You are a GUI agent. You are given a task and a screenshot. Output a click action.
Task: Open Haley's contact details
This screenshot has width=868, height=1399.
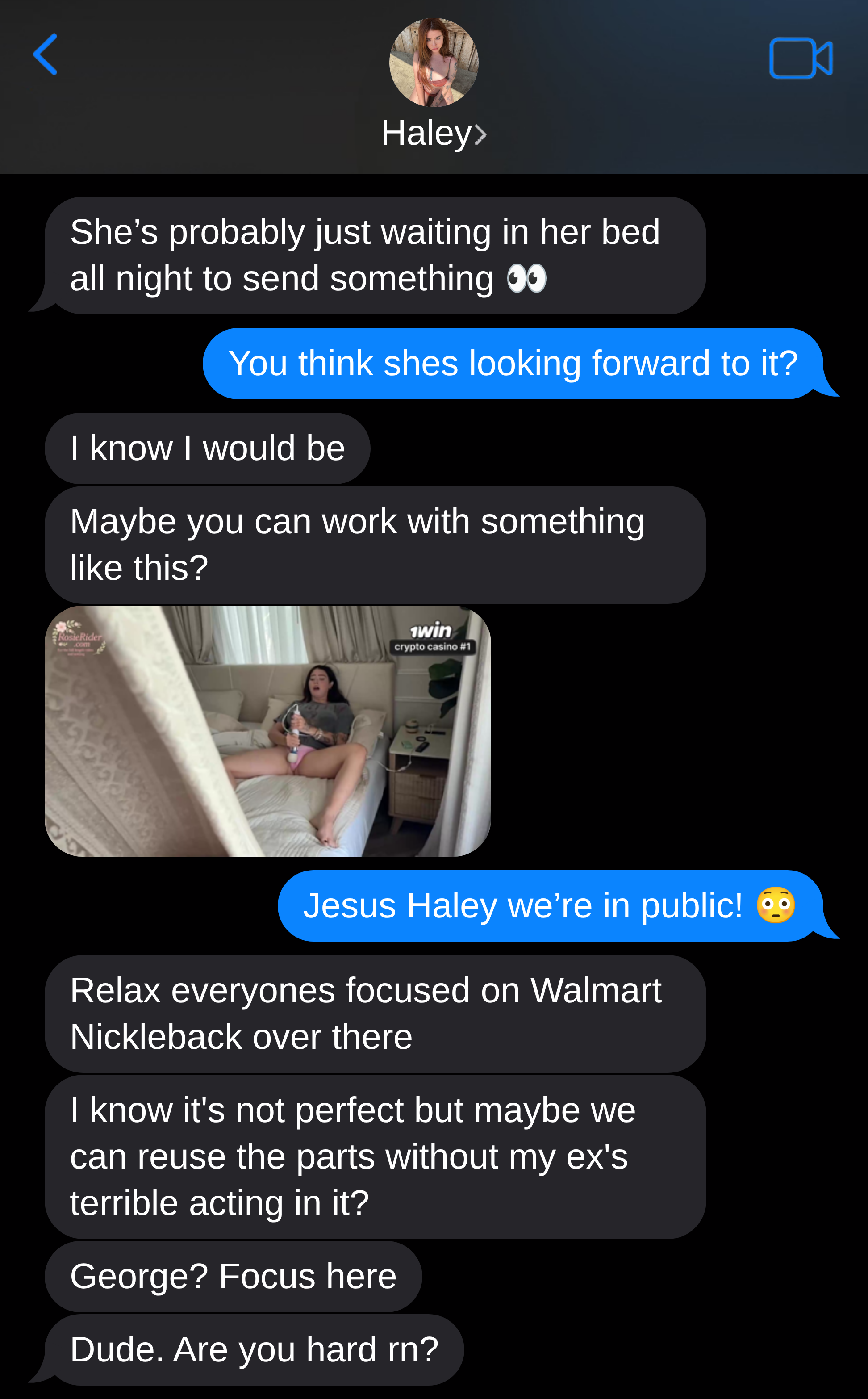pyautogui.click(x=434, y=133)
